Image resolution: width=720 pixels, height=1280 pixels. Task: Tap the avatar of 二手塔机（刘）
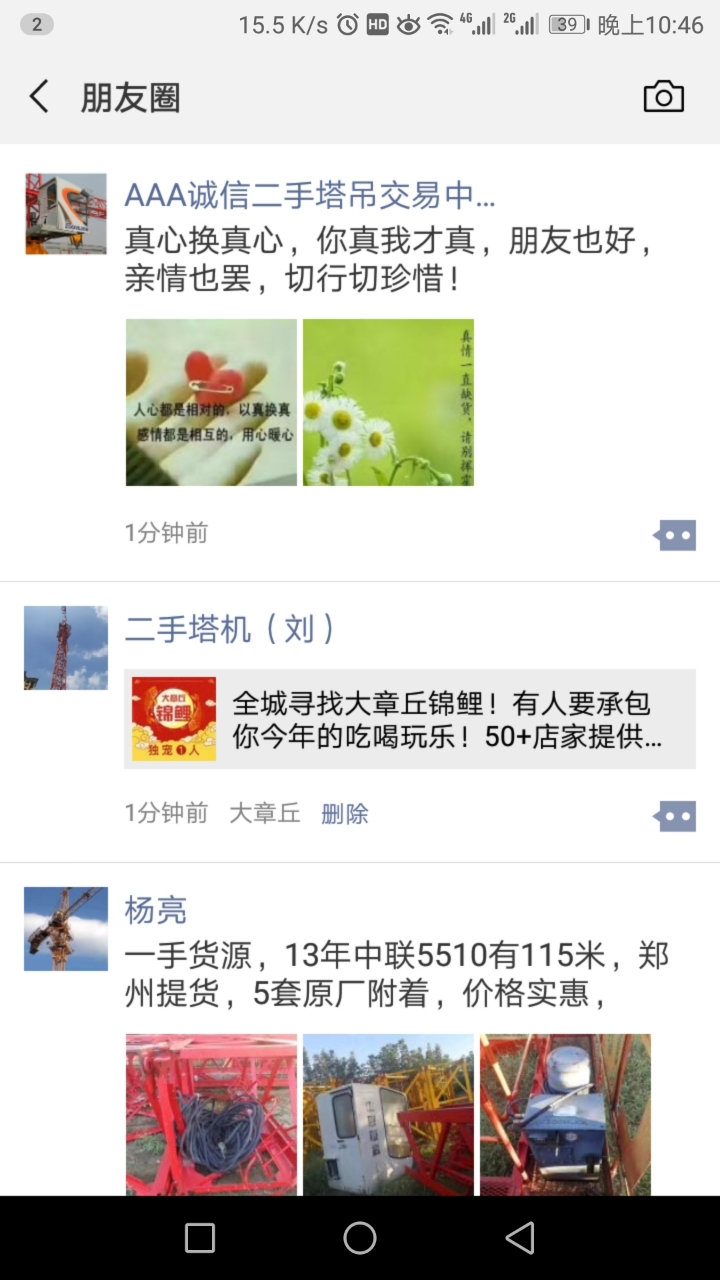66,647
